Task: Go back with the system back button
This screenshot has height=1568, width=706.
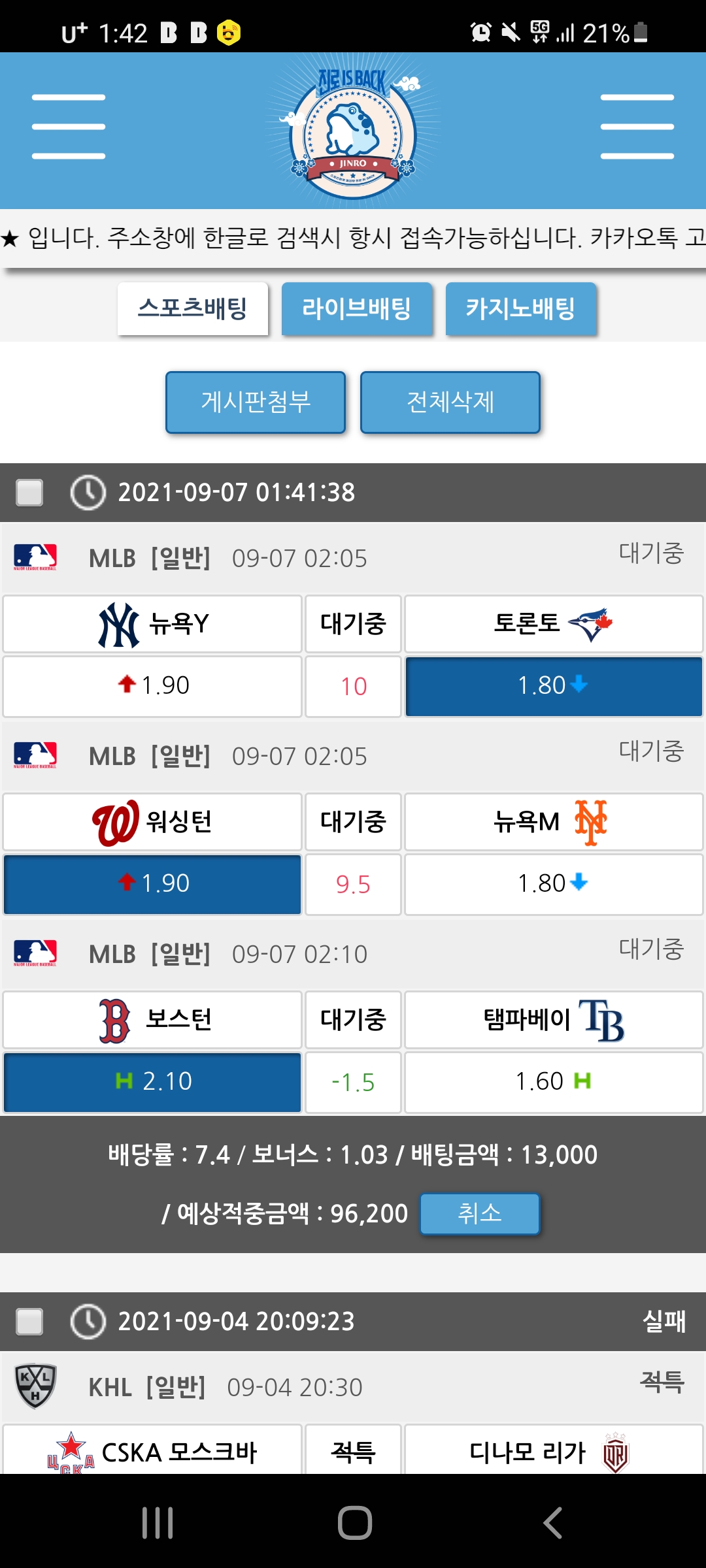Action: [x=553, y=1523]
